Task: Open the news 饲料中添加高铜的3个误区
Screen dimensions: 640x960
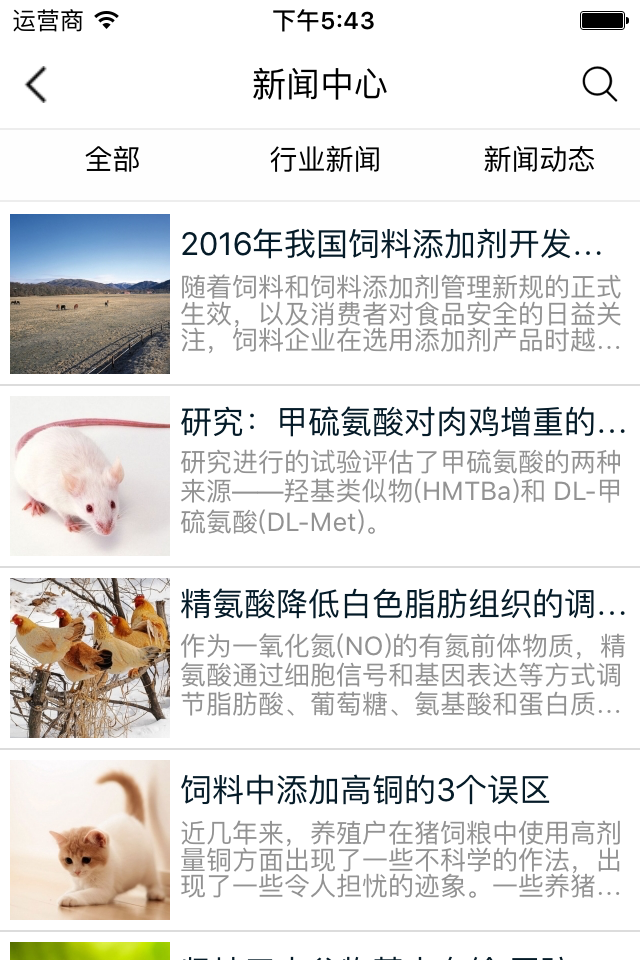Action: (x=365, y=790)
